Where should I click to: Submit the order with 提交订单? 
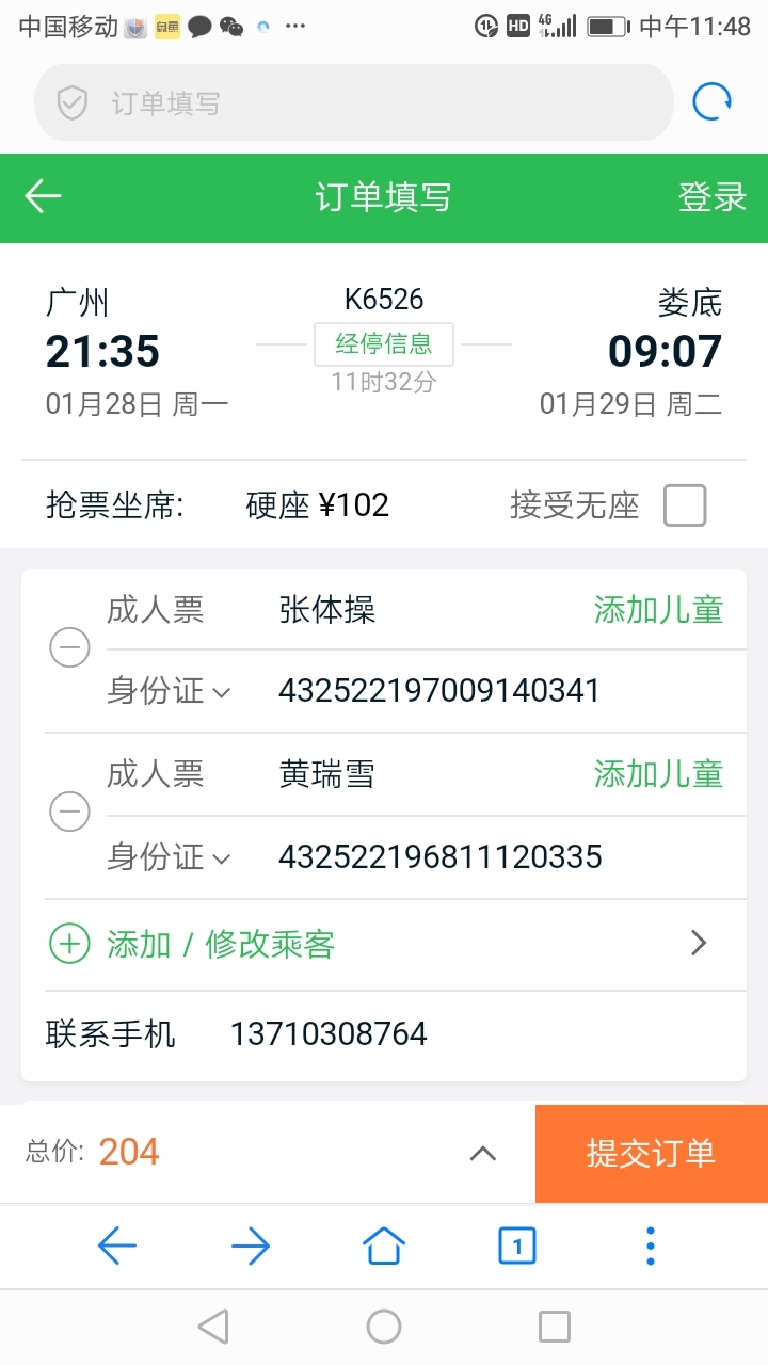[651, 1154]
